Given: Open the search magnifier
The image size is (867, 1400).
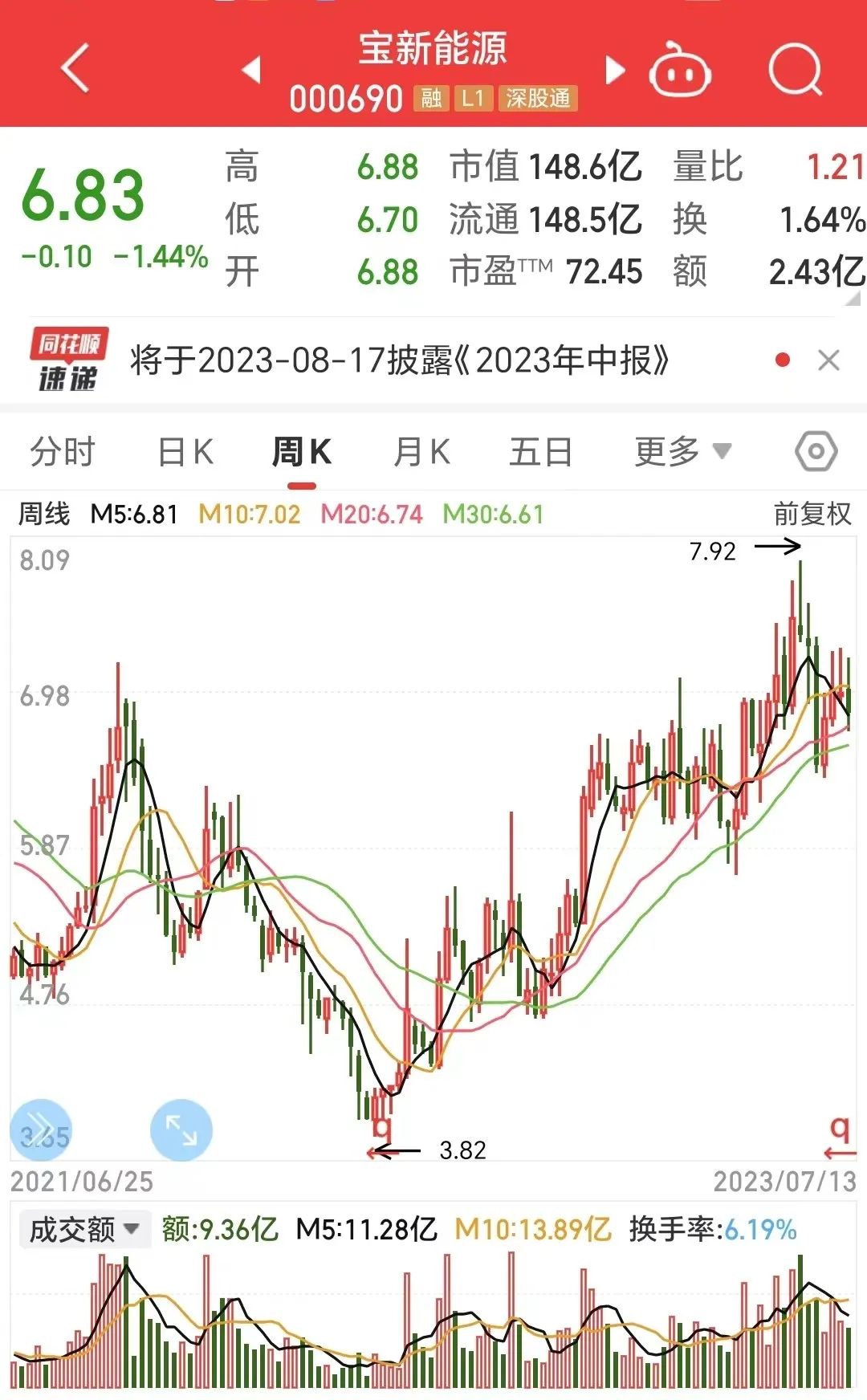Looking at the screenshot, I should pyautogui.click(x=795, y=71).
